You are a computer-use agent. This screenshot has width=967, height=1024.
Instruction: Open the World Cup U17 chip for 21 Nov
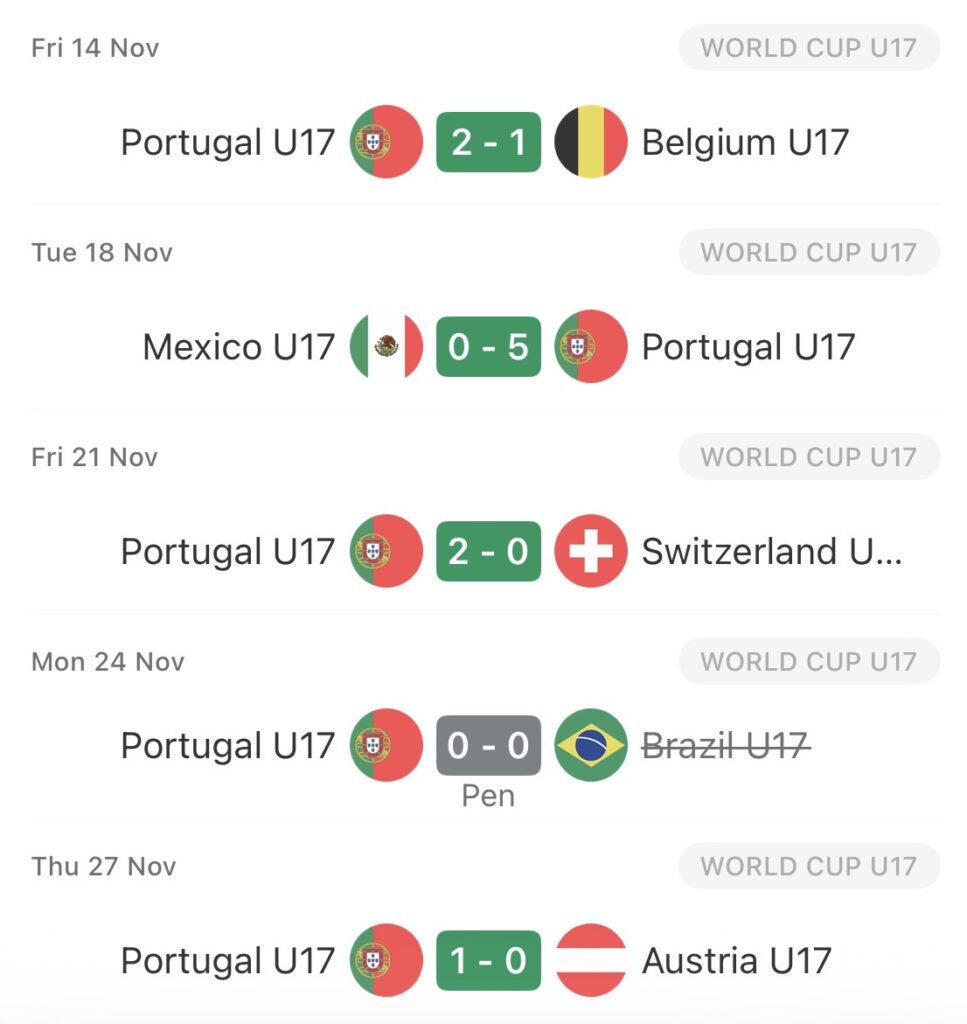coord(808,457)
